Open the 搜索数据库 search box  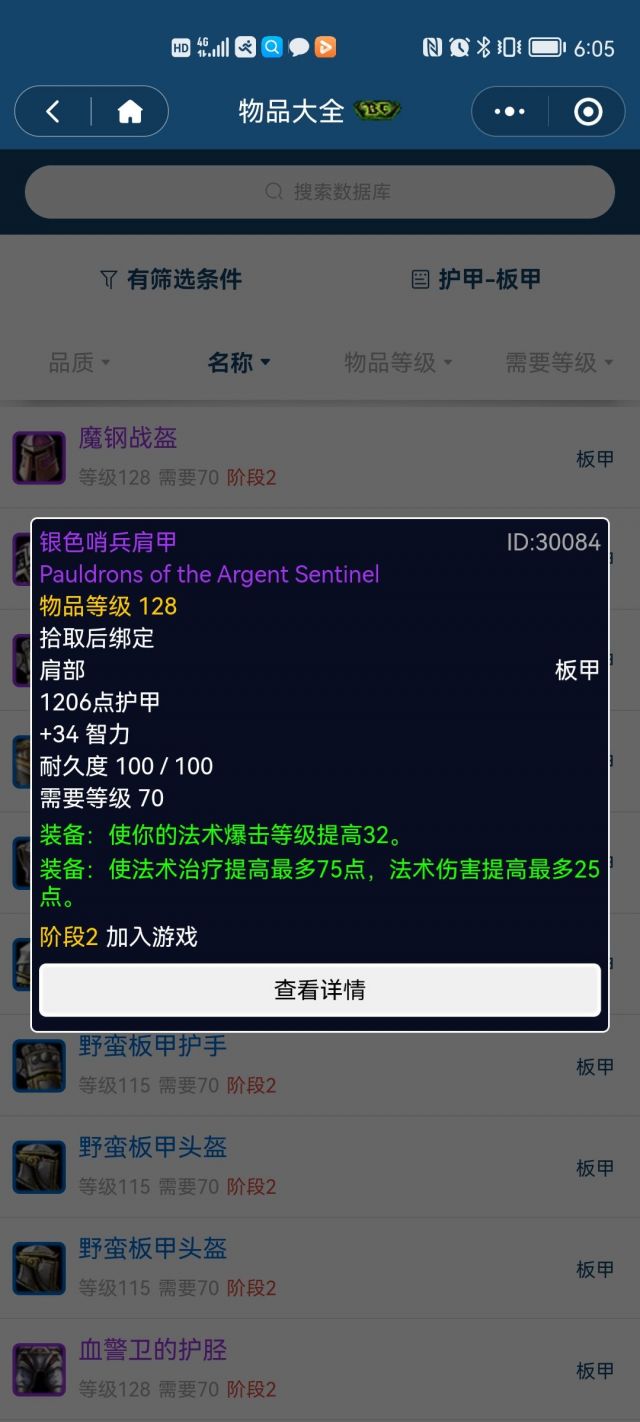tap(320, 192)
